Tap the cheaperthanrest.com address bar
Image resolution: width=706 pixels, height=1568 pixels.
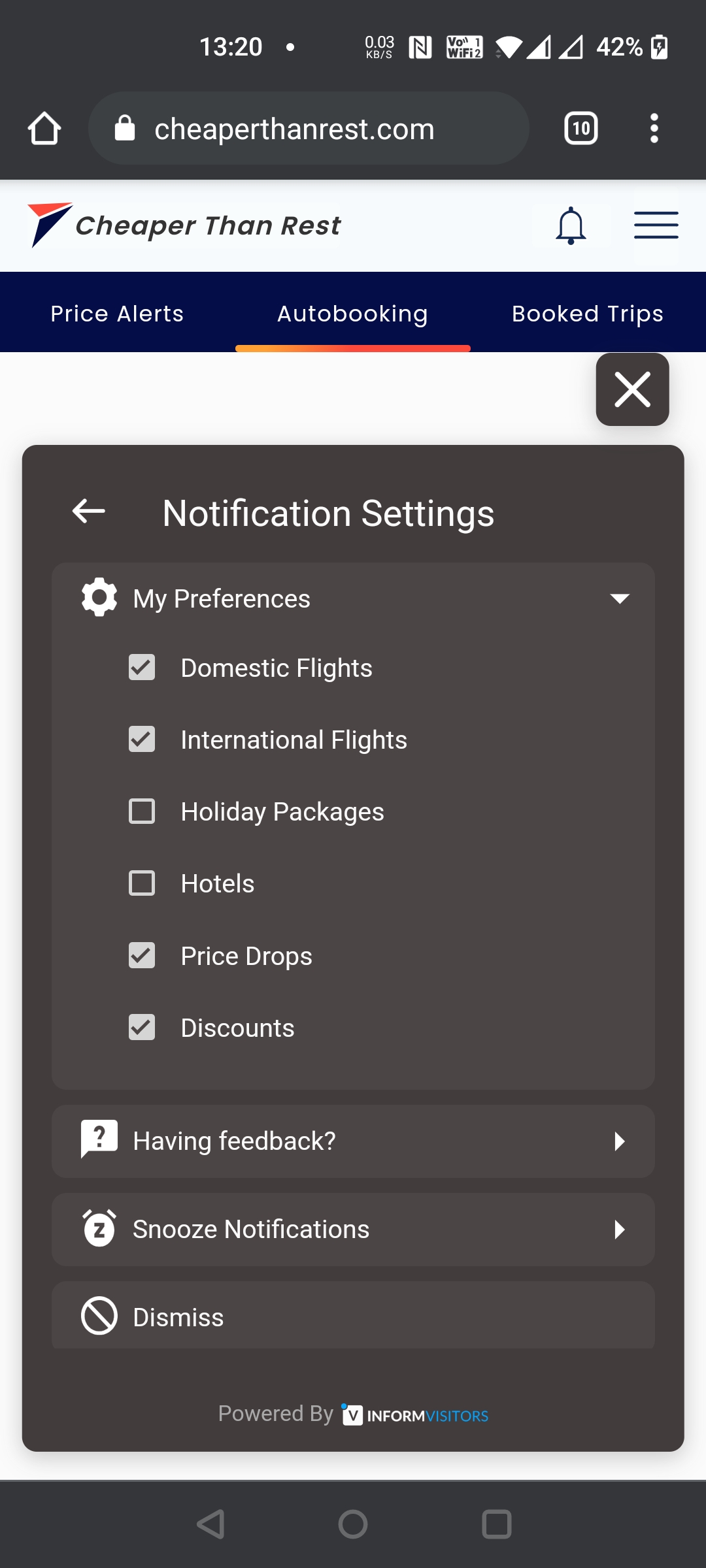point(307,129)
